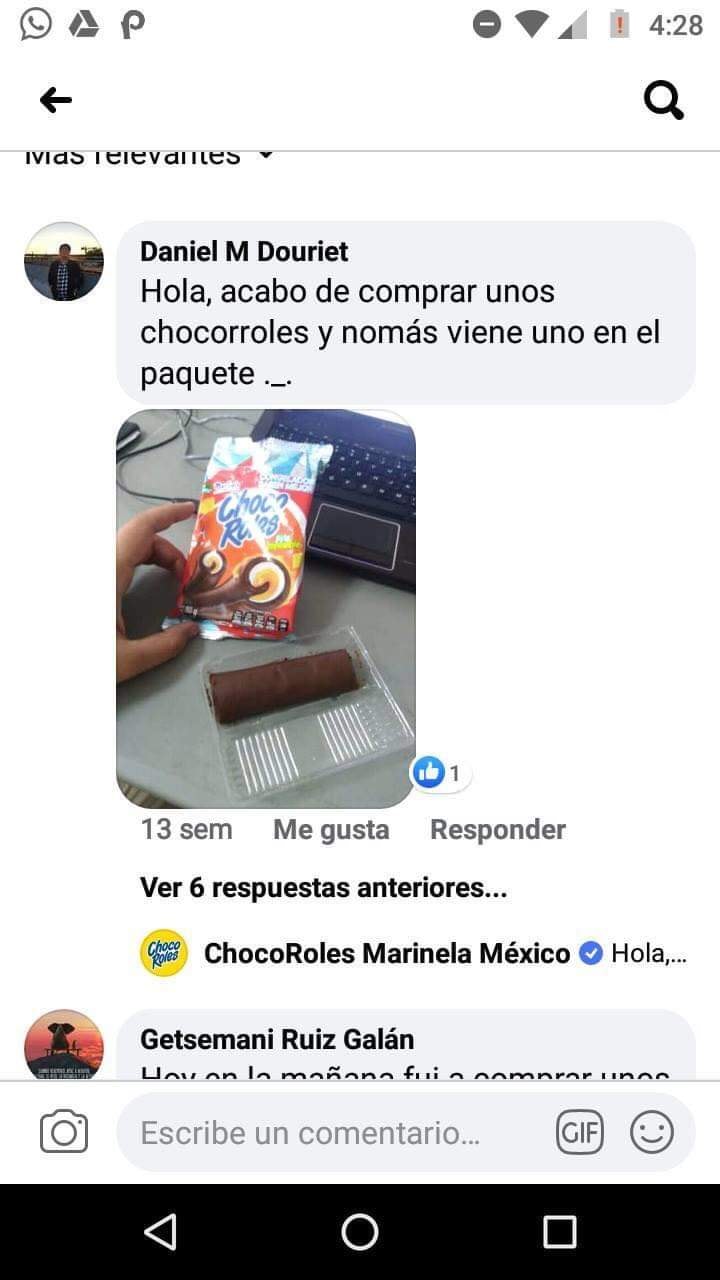The image size is (720, 1280).
Task: Open search with the magnifier icon
Action: click(663, 99)
